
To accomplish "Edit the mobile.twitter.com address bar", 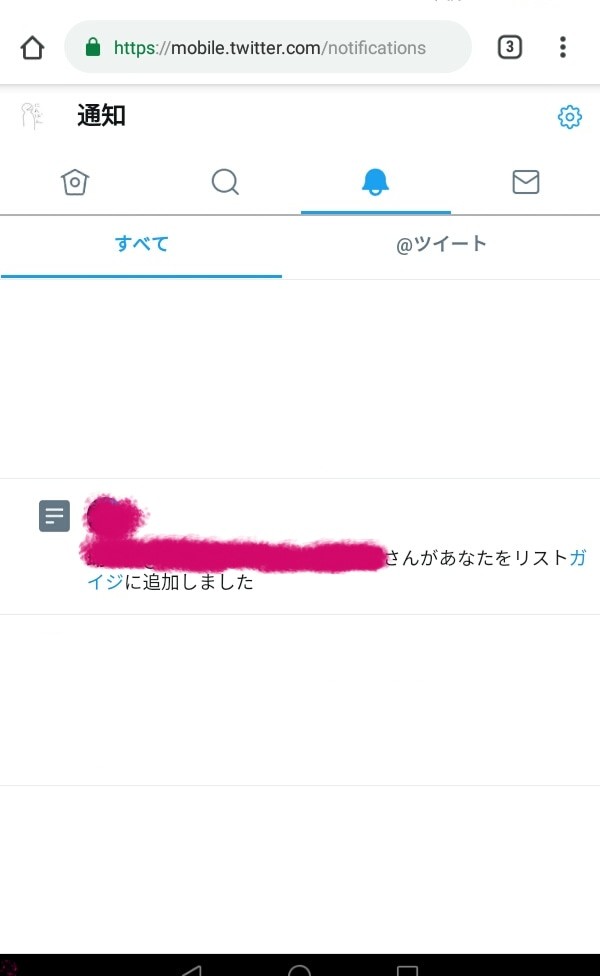I will (268, 47).
